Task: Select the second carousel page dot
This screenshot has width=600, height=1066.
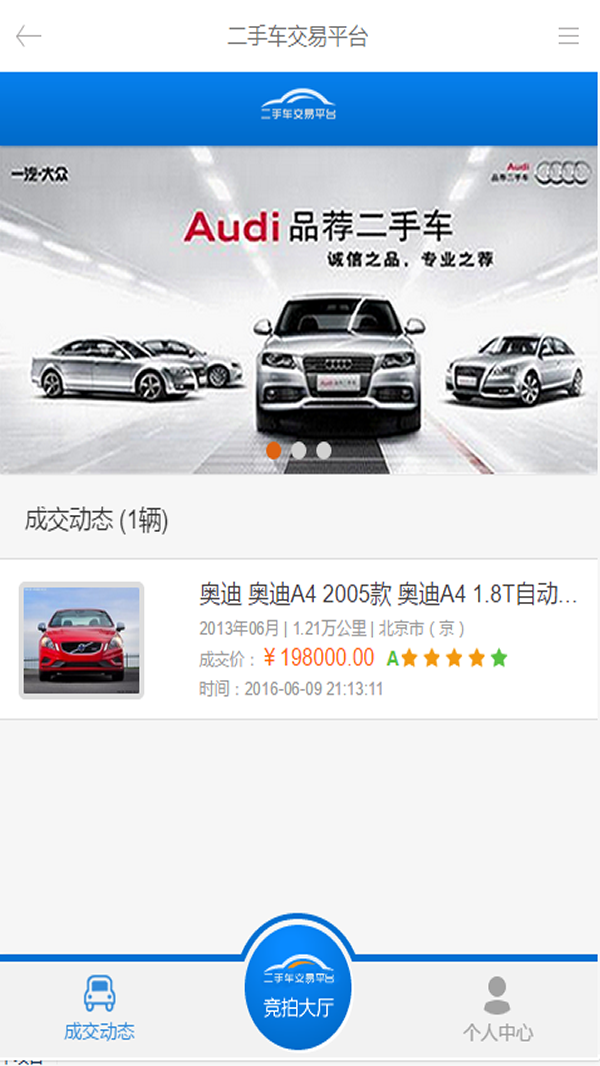Action: tap(298, 450)
